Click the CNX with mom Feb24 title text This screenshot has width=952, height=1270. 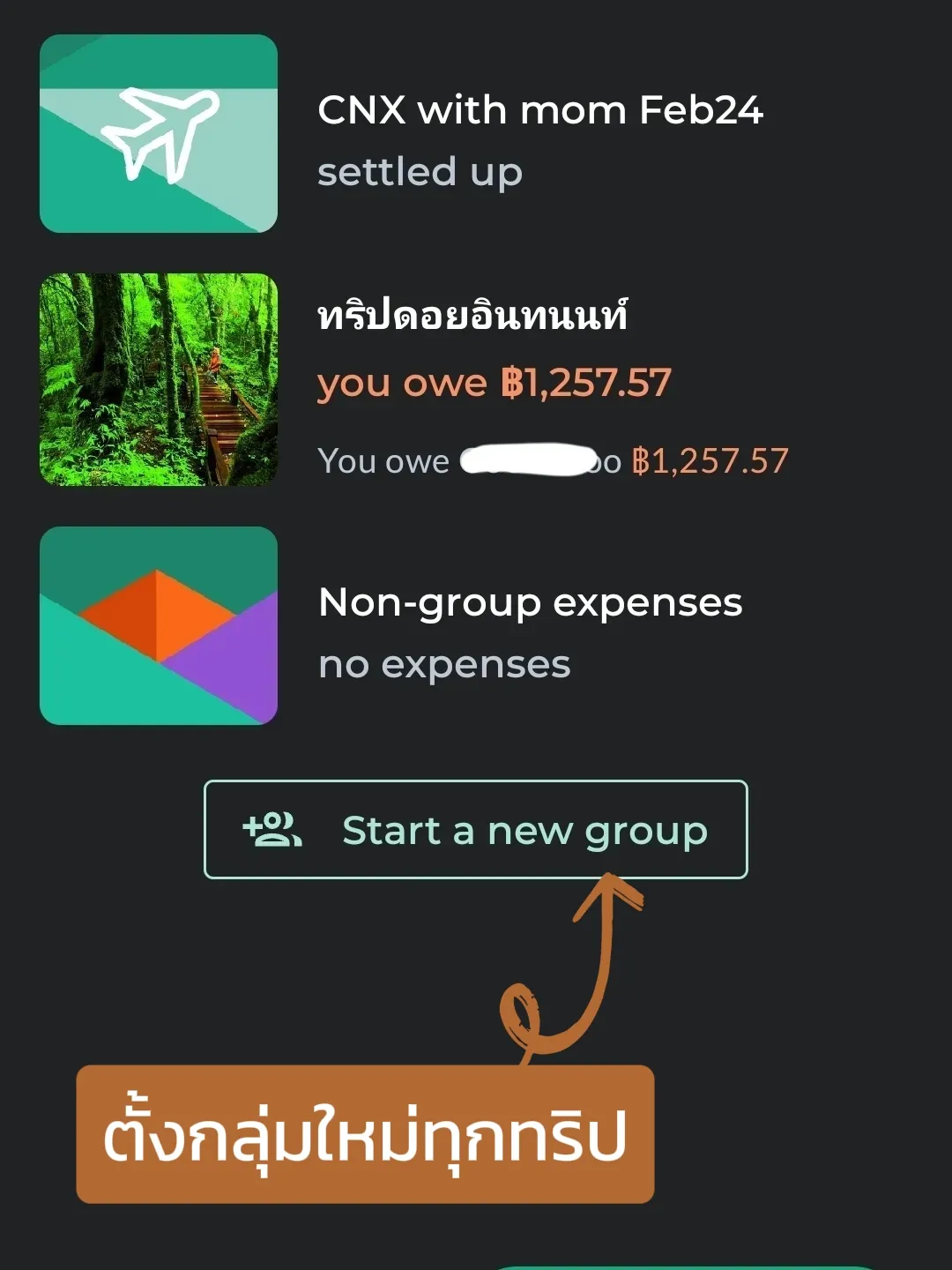539,109
